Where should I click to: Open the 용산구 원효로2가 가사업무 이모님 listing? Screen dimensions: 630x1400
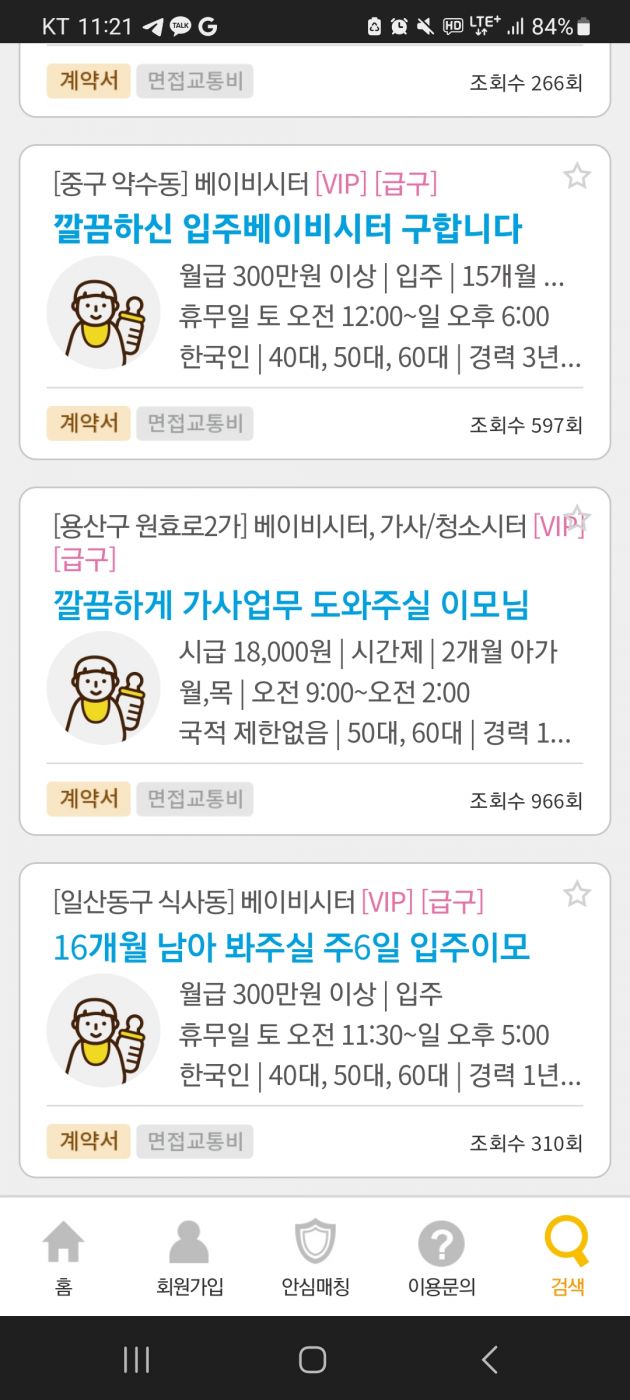point(291,604)
